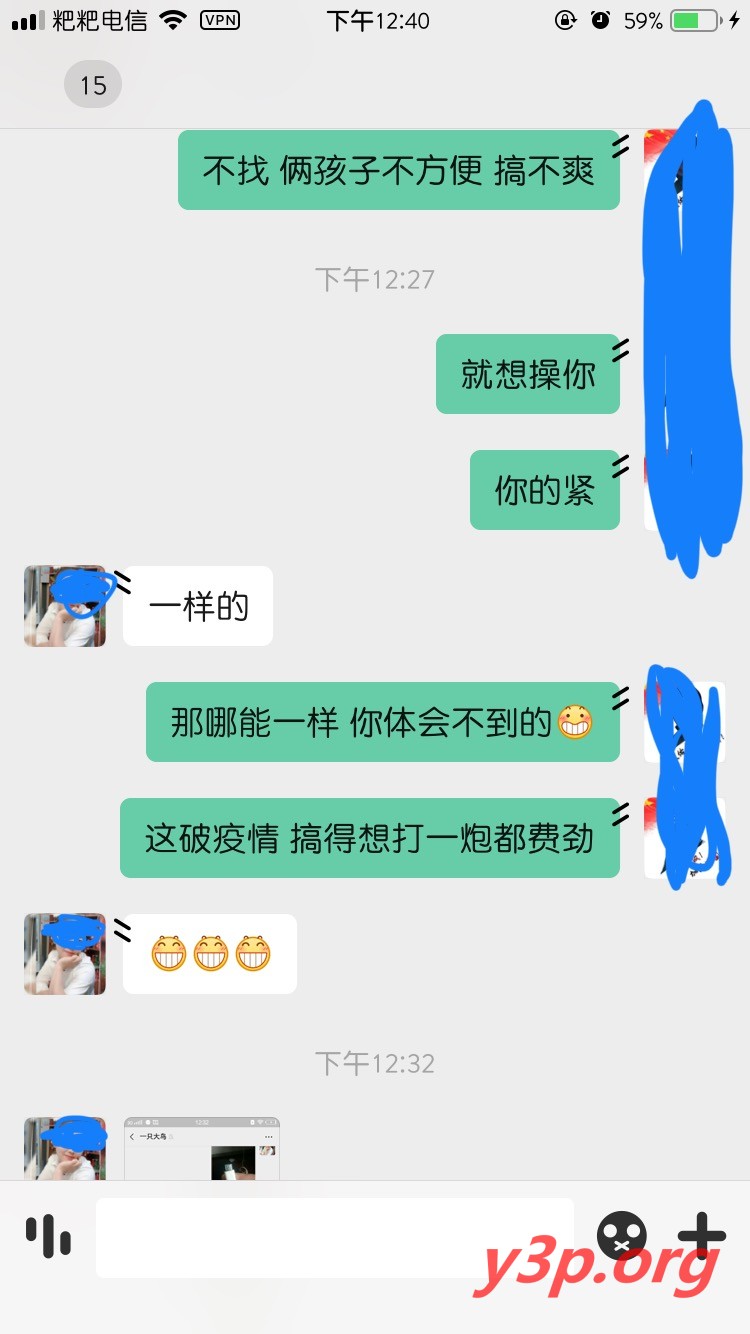Open the contact's avatar beside 一样的
Screen dimensions: 750x1334
(65, 606)
